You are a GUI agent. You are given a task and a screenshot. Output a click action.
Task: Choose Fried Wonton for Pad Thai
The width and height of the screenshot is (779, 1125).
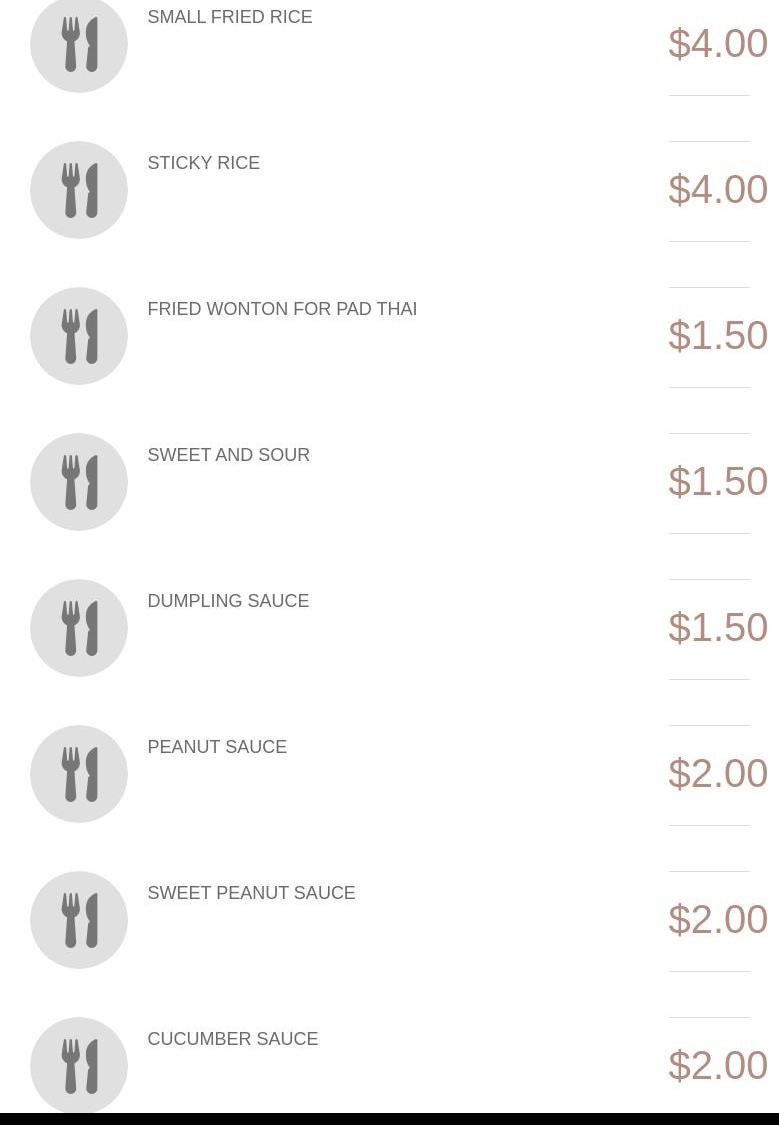[x=281, y=309]
